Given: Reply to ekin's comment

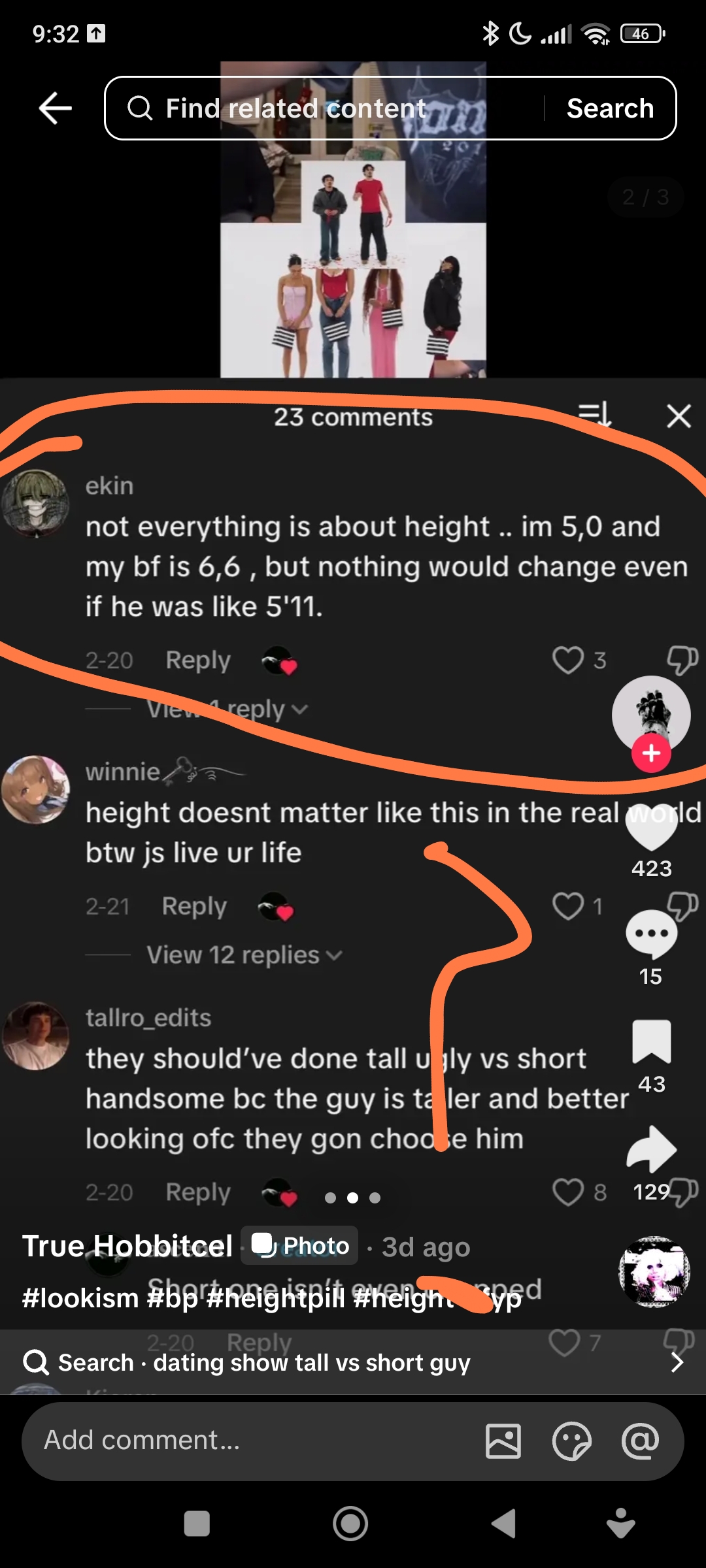Looking at the screenshot, I should coord(197,660).
